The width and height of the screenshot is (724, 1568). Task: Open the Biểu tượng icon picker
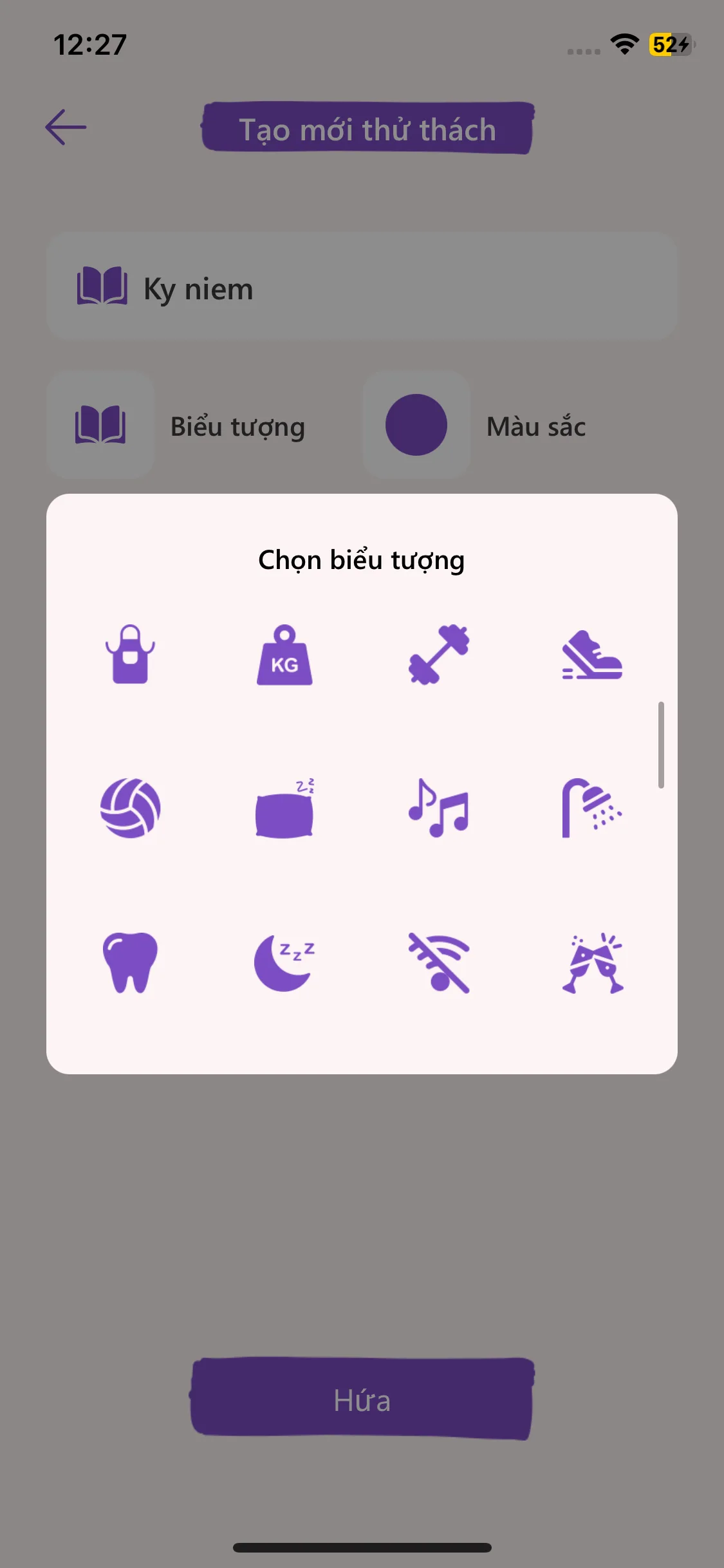click(x=100, y=425)
